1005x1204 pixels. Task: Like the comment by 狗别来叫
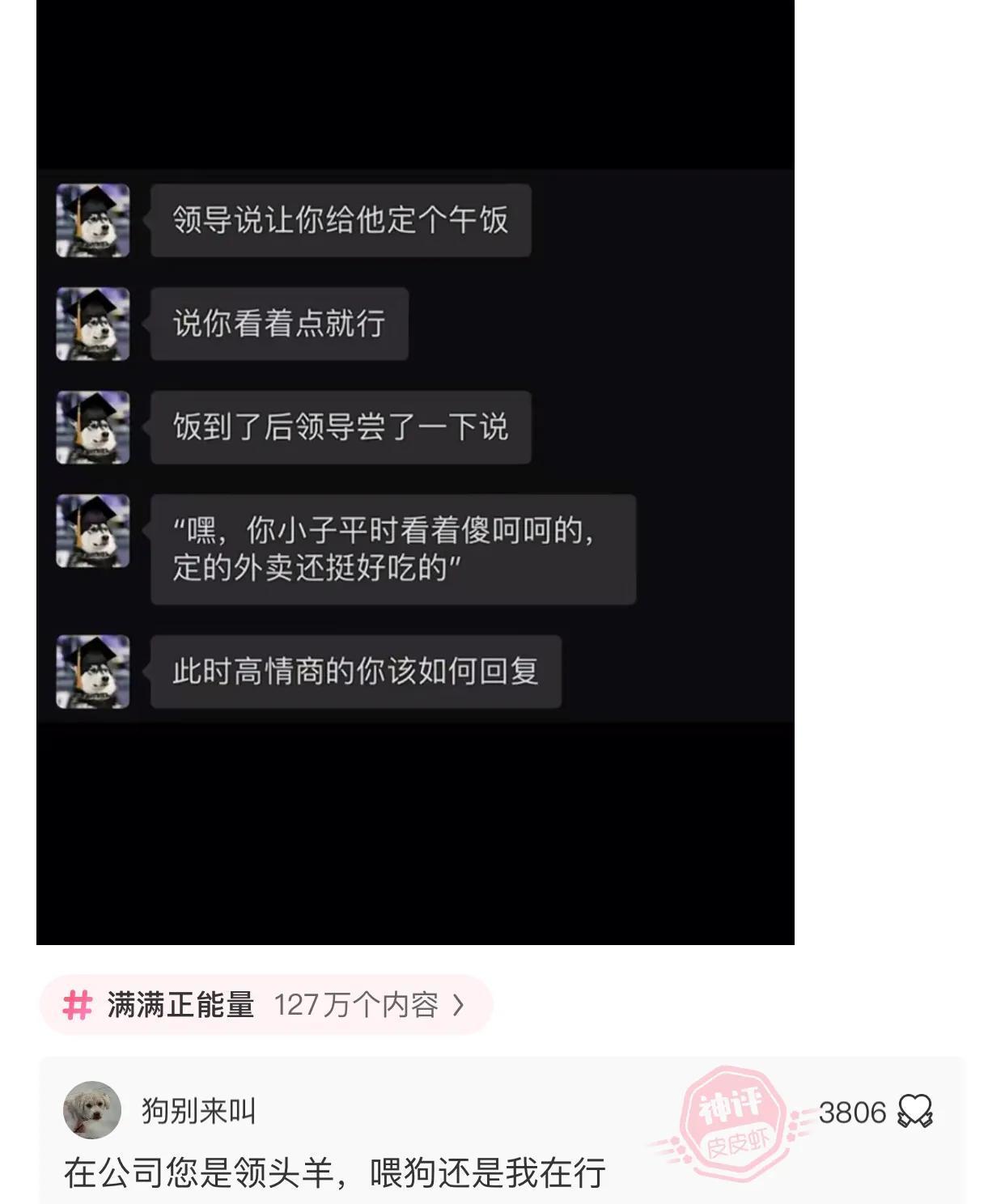915,1112
